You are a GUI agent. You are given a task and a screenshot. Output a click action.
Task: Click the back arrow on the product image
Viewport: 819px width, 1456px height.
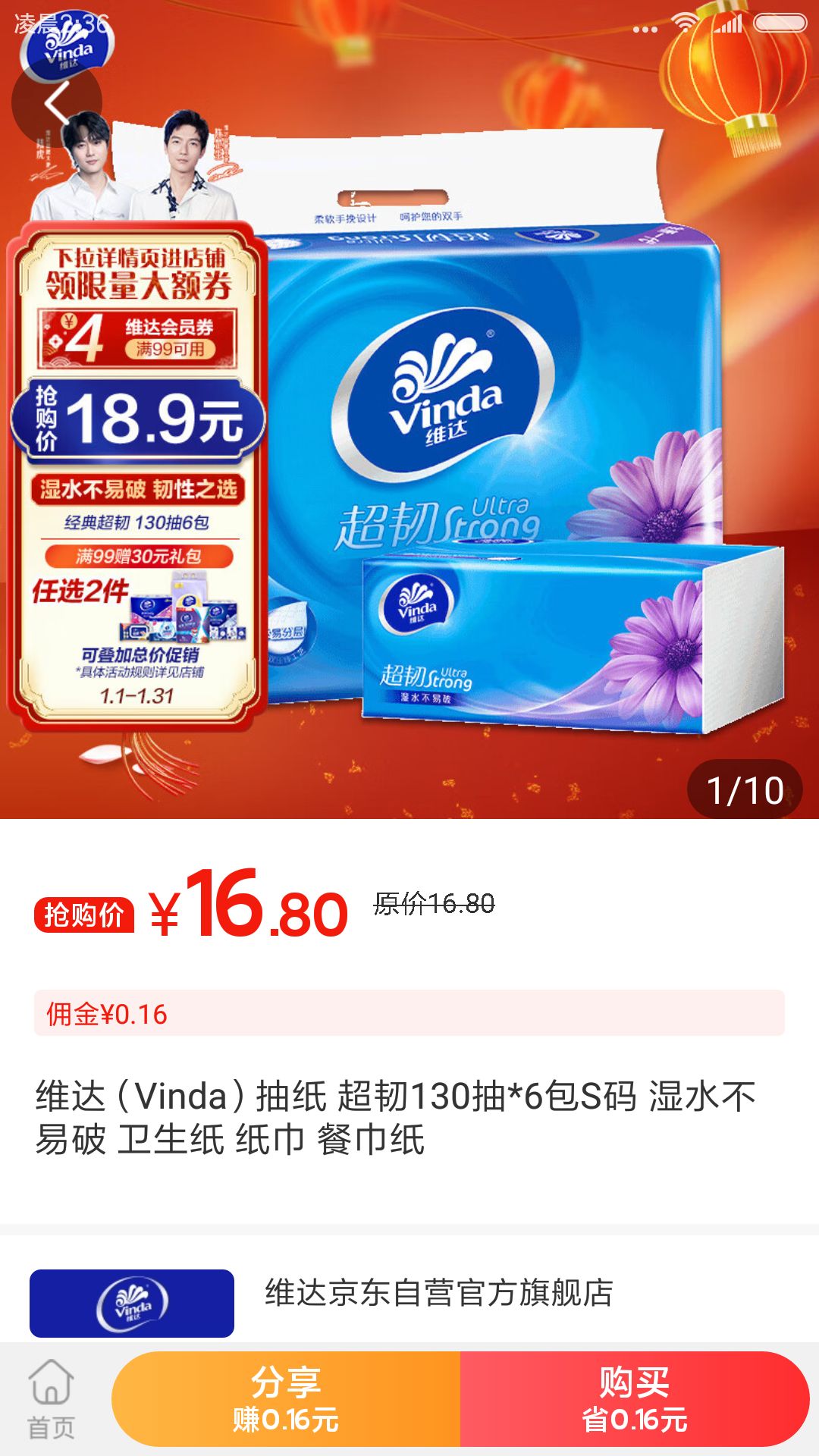point(57,101)
